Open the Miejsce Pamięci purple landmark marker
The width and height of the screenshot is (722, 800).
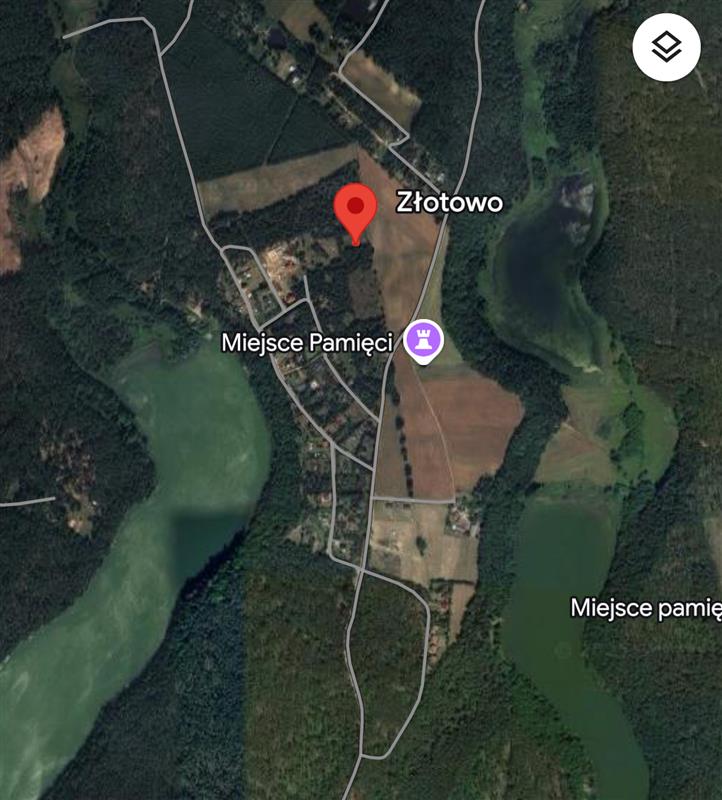[423, 341]
